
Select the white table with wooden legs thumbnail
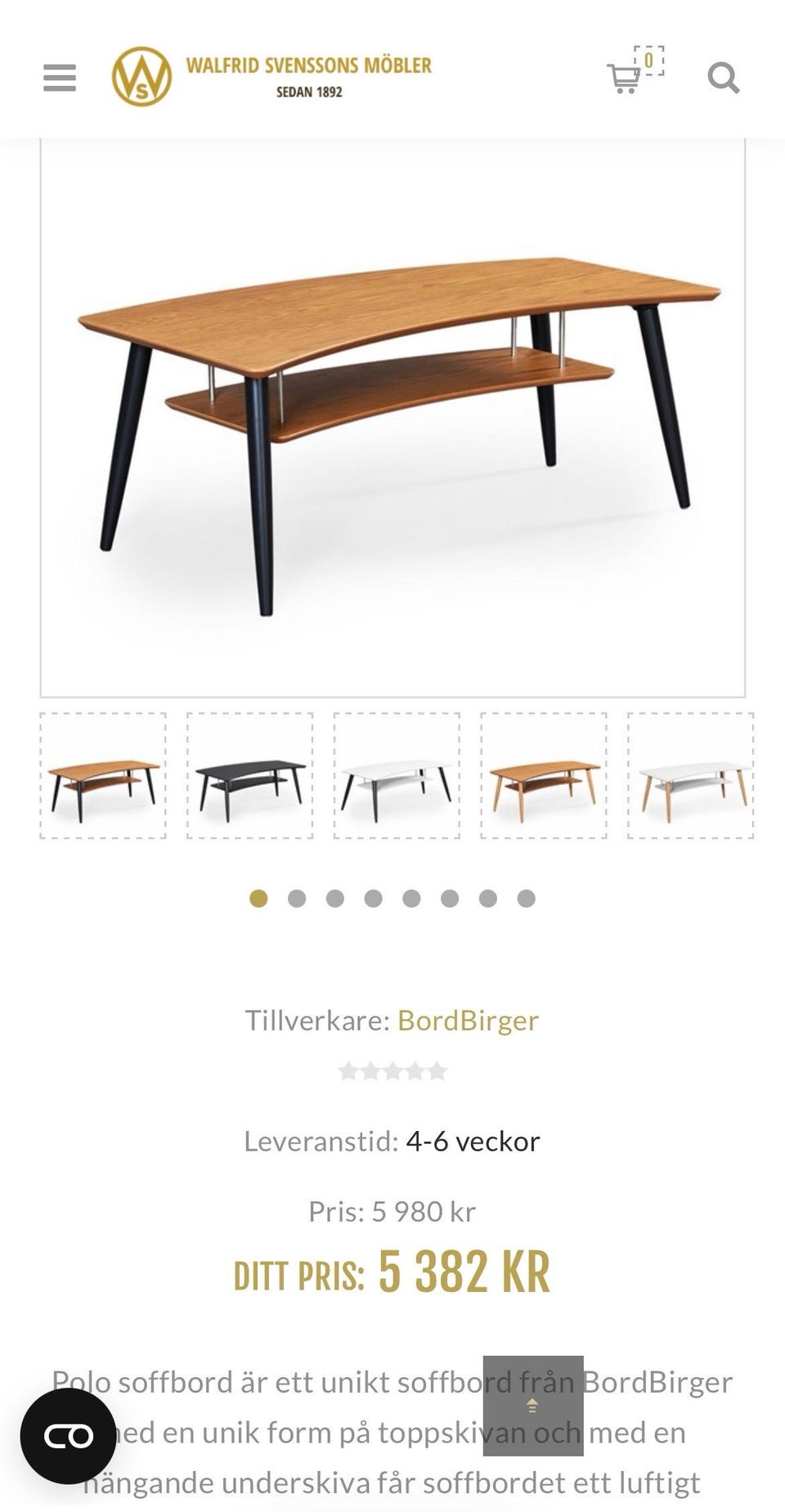click(x=691, y=774)
